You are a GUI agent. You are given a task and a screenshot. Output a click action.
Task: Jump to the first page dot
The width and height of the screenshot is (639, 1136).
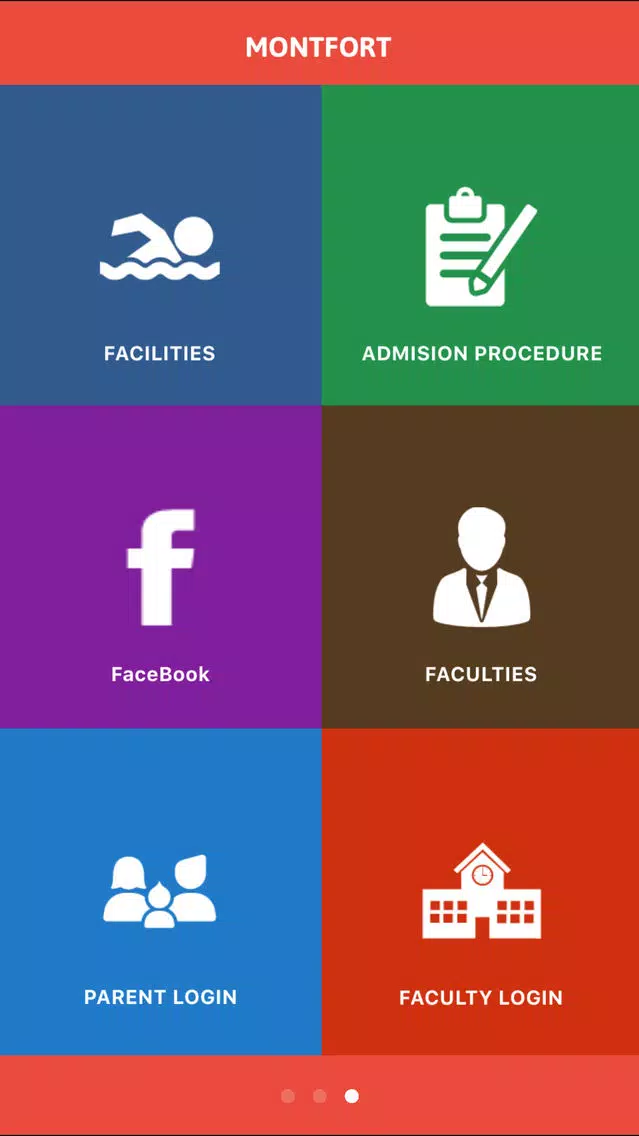(288, 1095)
